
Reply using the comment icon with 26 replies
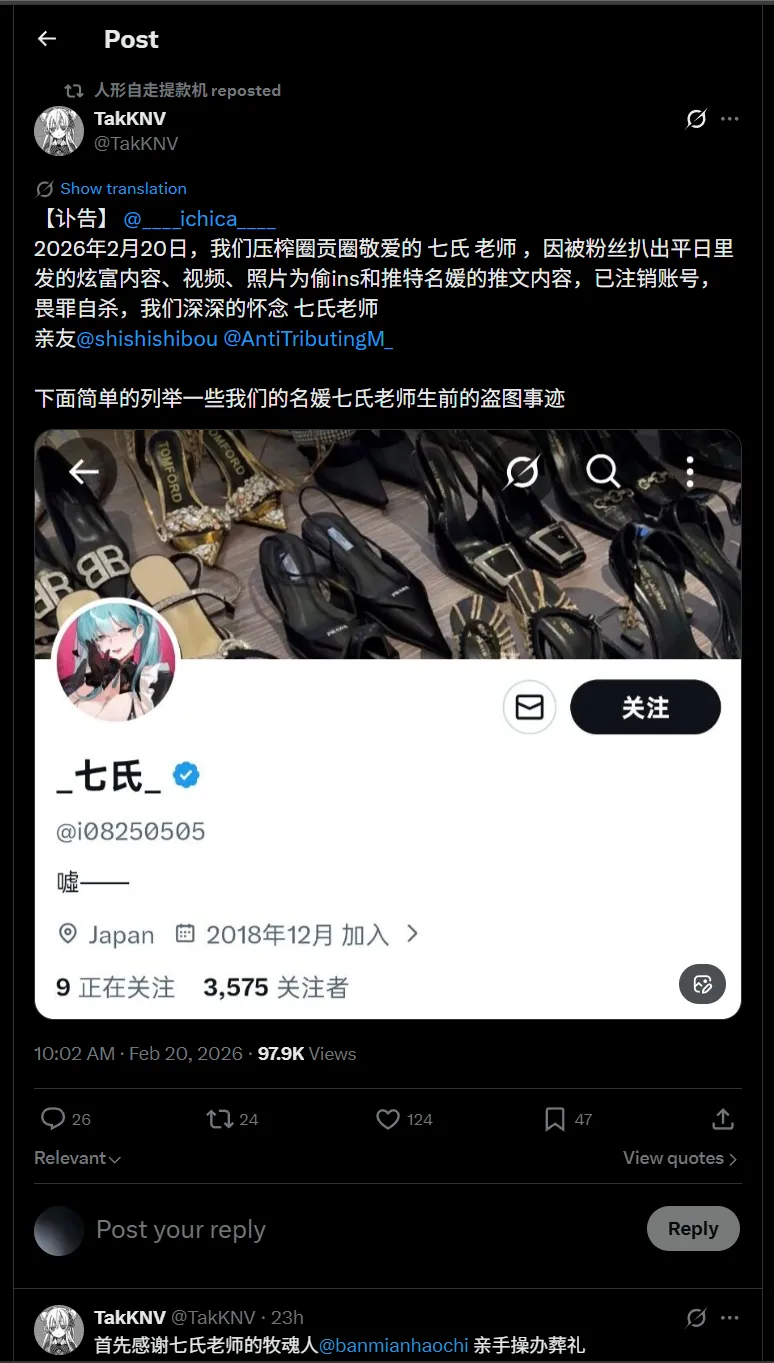53,1119
